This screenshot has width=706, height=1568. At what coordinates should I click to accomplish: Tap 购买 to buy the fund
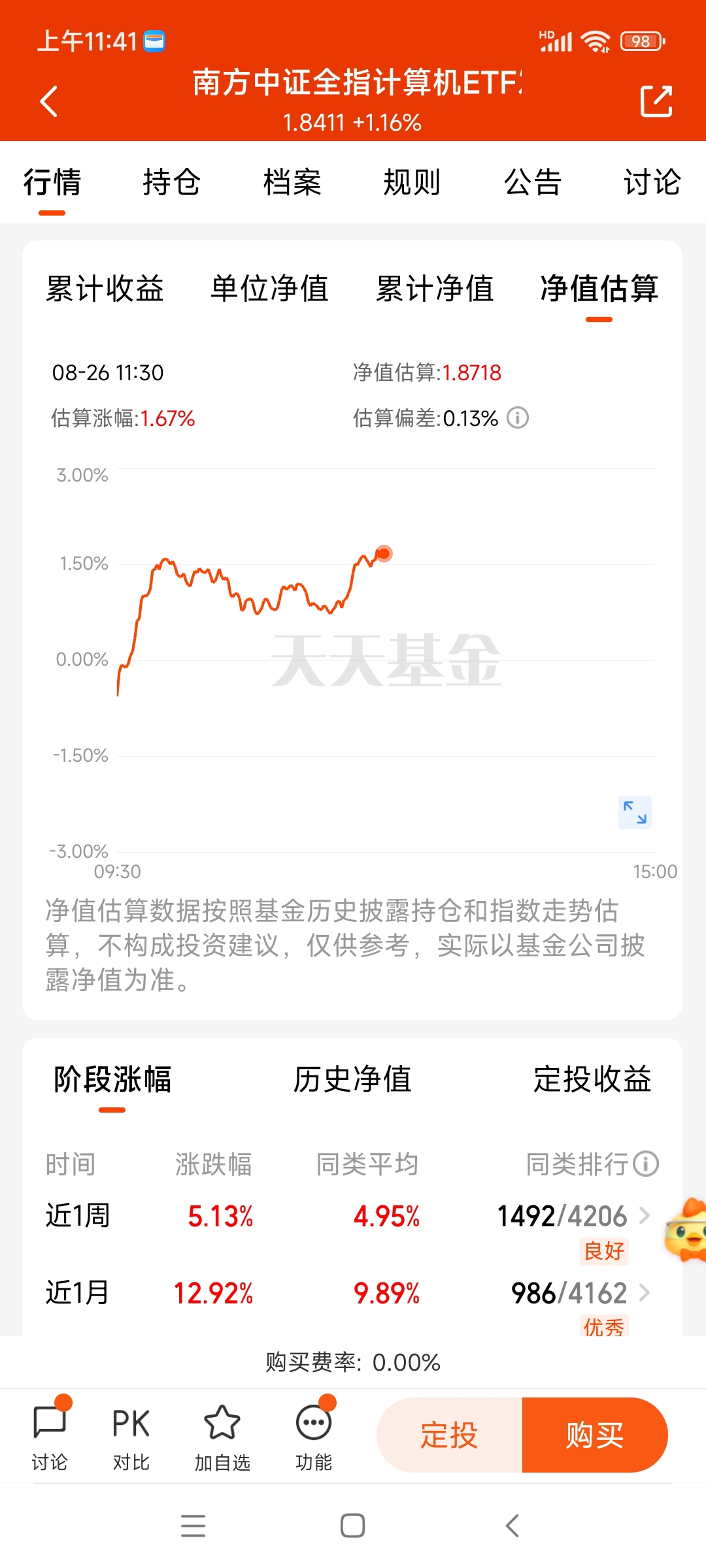tap(595, 1435)
